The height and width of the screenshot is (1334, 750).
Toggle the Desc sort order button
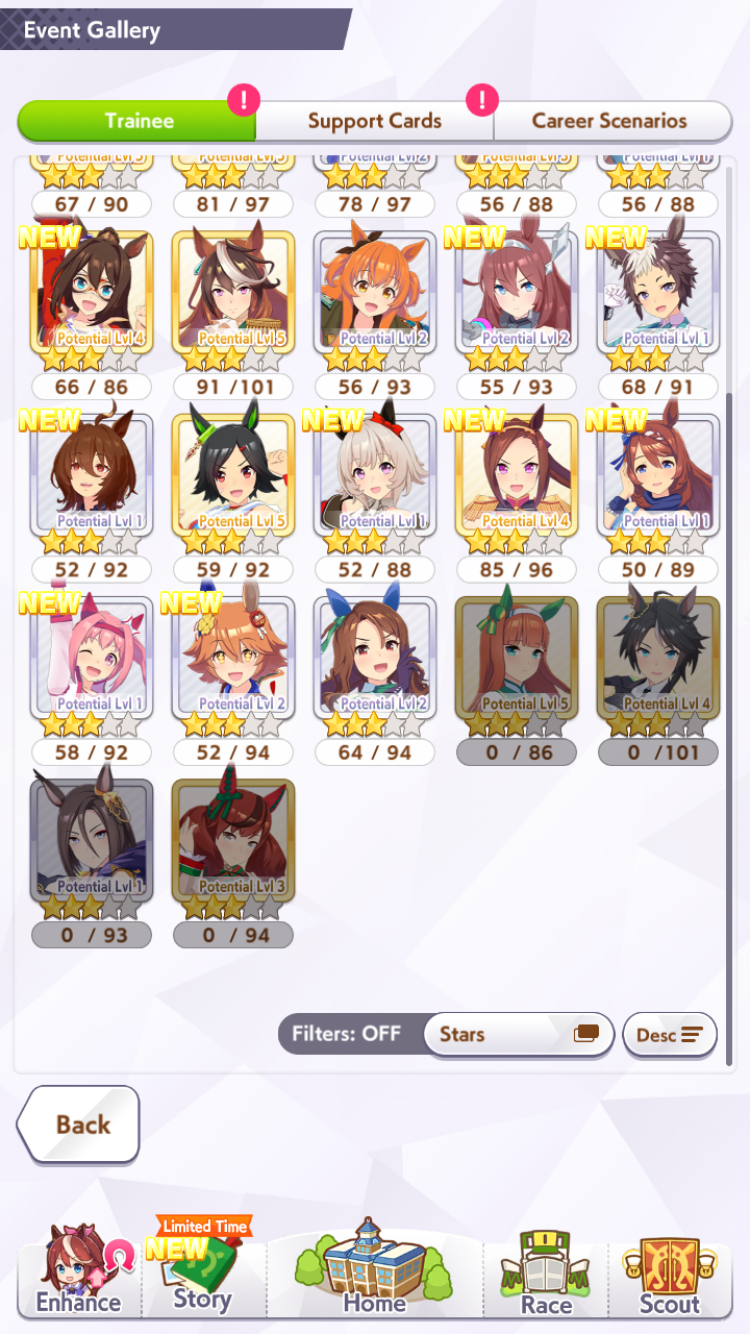tap(669, 1035)
